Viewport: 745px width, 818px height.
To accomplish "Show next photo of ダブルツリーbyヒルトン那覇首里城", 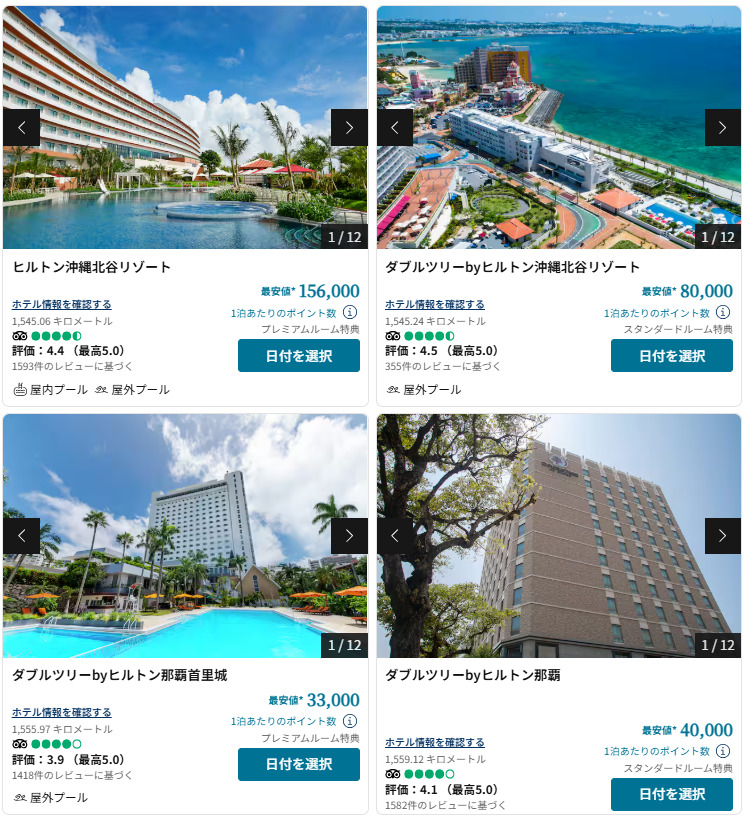I will point(349,536).
